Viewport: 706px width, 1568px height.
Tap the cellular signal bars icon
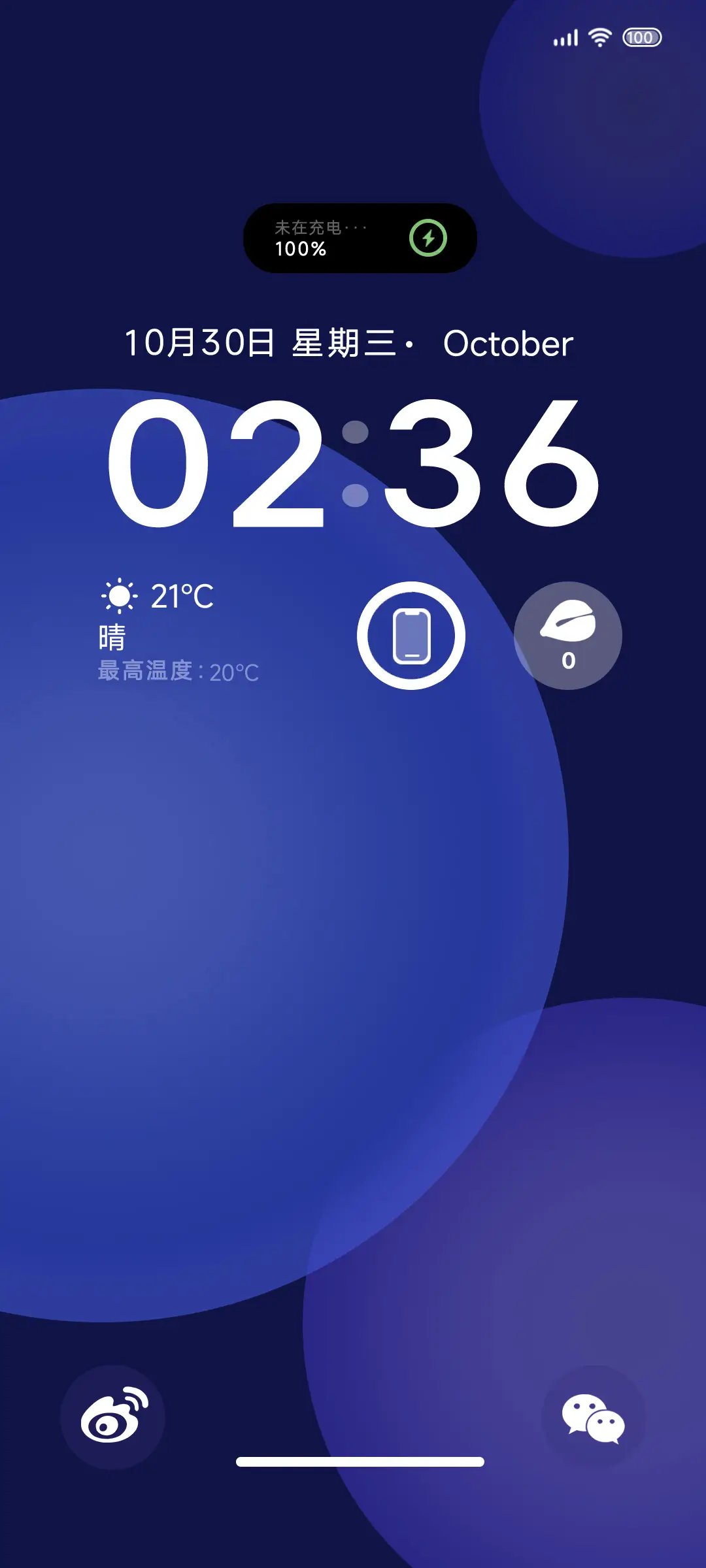tap(565, 37)
